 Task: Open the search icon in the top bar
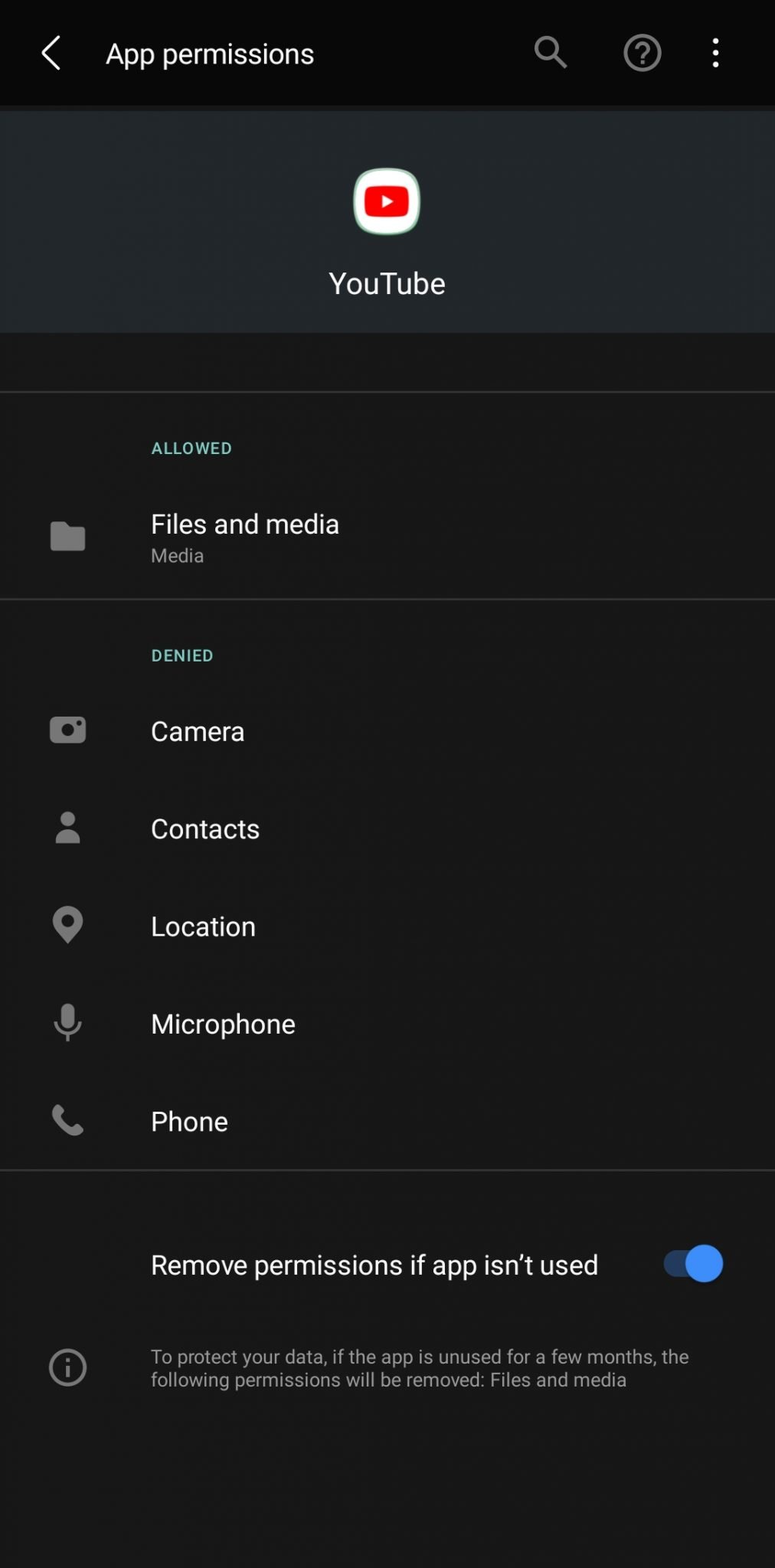click(x=550, y=53)
